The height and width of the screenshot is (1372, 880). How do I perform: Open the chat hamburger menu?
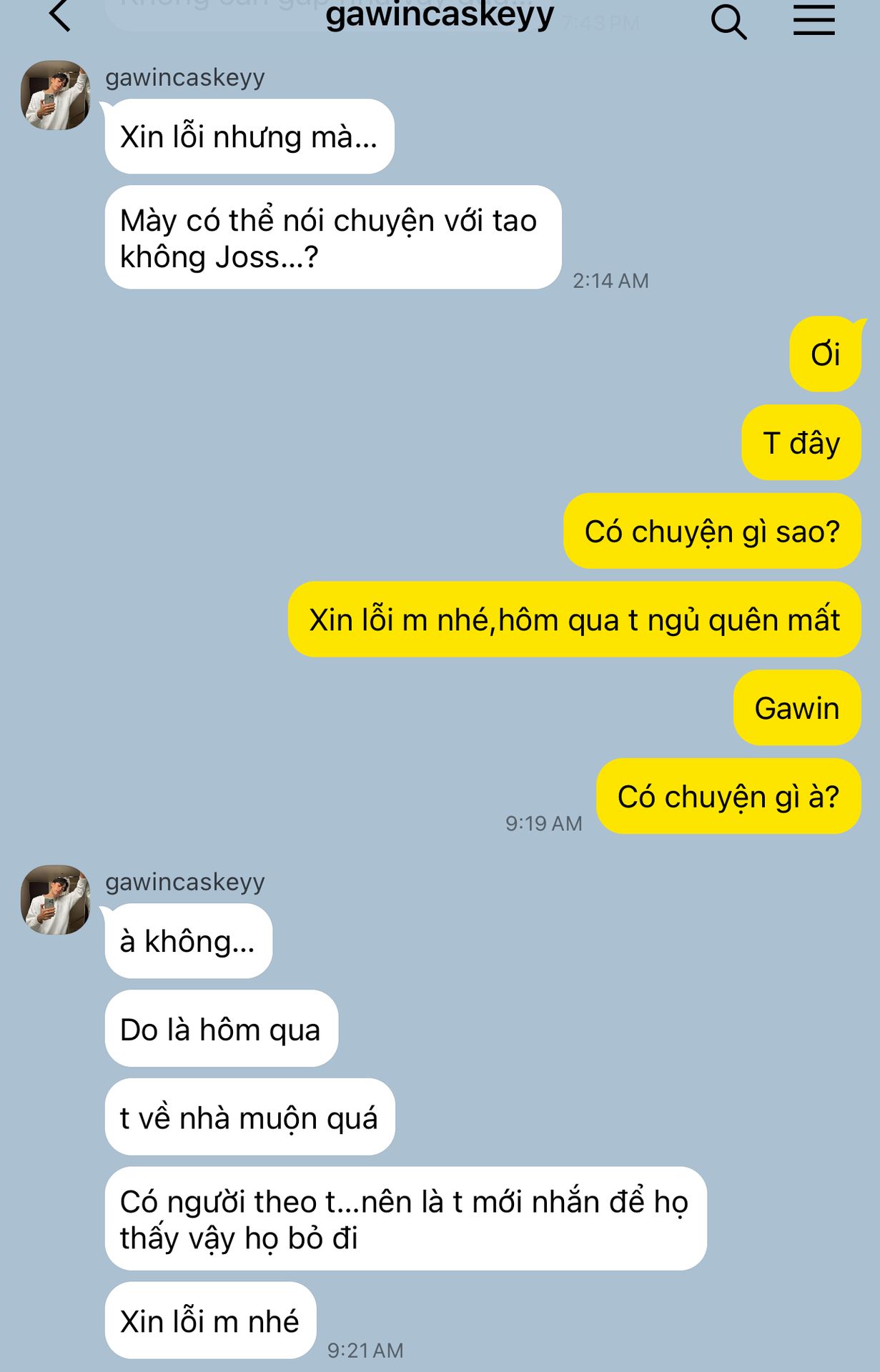pos(814,20)
